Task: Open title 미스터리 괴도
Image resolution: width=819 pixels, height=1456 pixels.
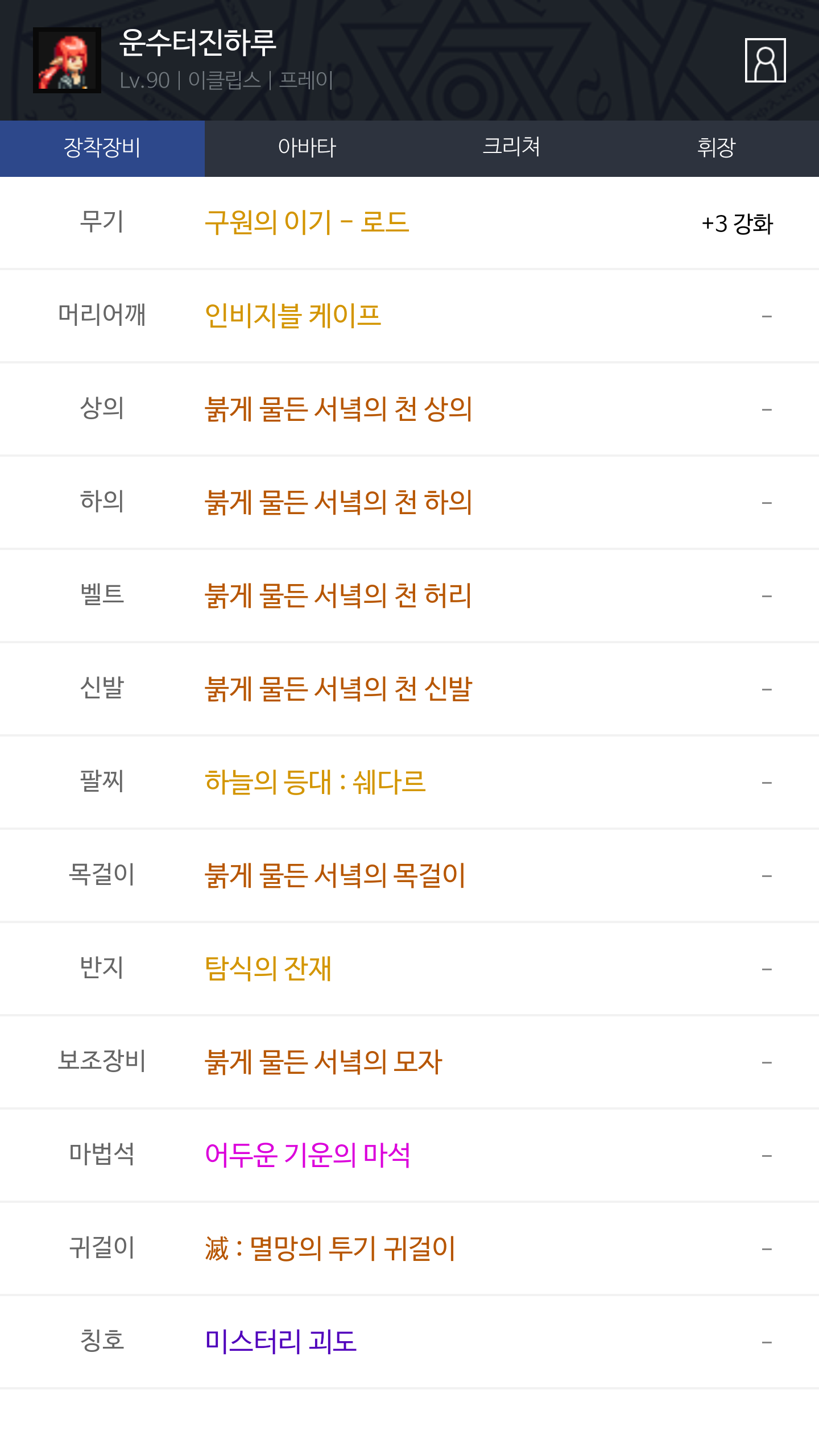Action: pyautogui.click(x=280, y=1342)
